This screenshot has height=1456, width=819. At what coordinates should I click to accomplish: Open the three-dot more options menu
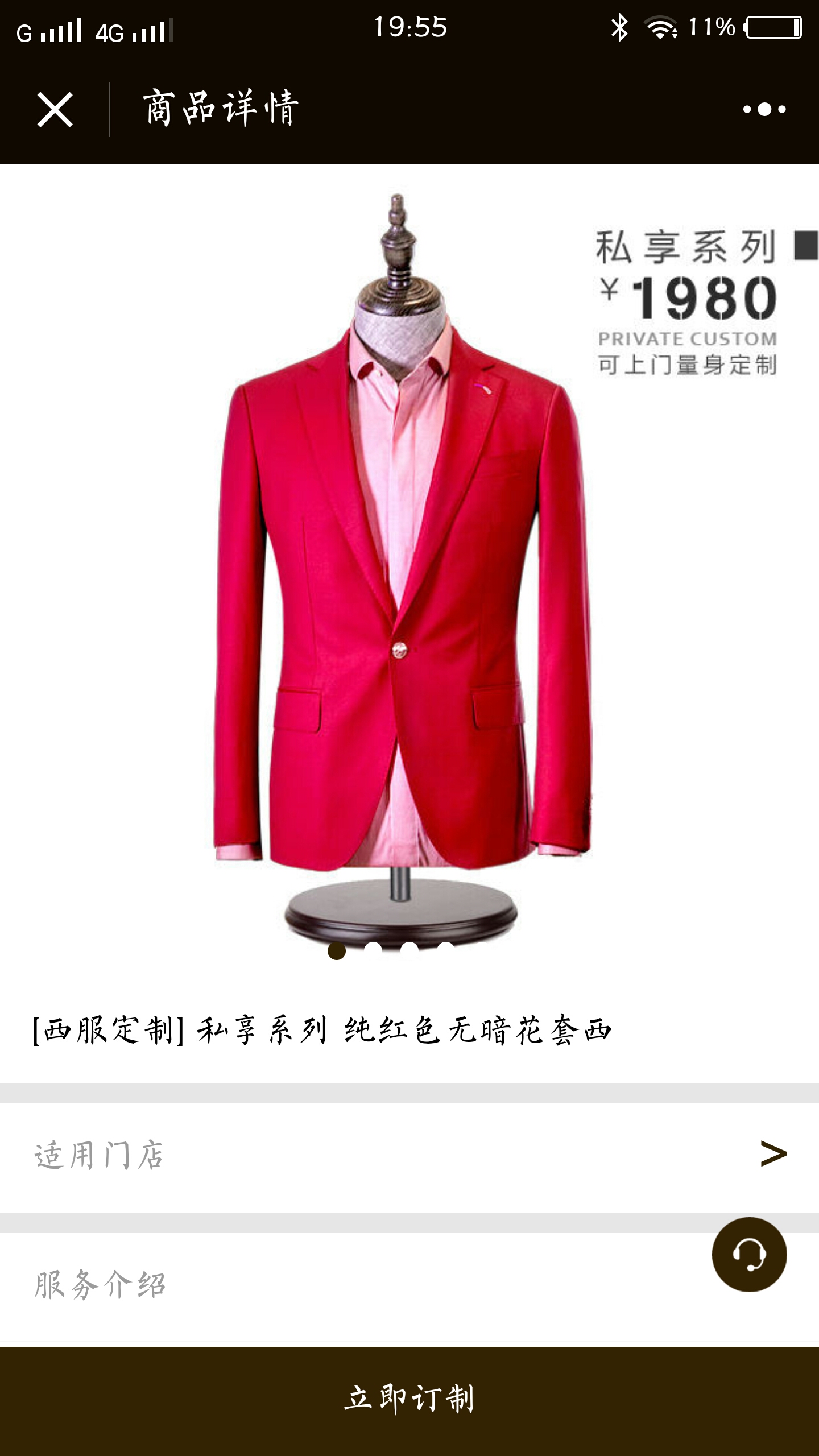click(764, 109)
